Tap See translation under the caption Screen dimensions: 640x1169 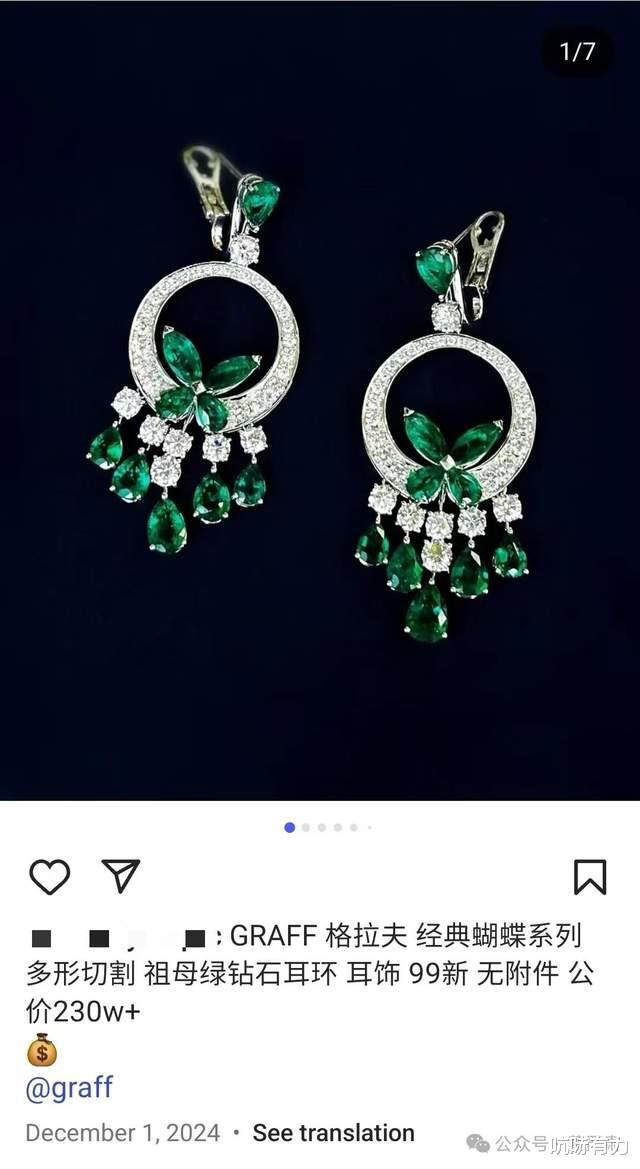tap(333, 1132)
